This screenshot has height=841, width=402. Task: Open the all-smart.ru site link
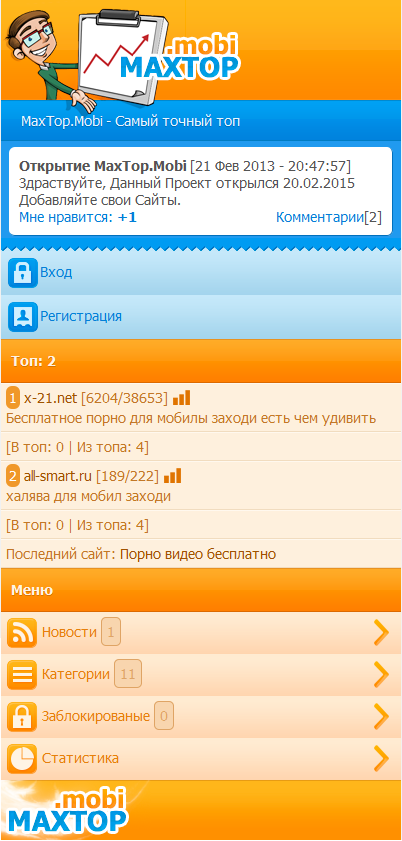coord(58,476)
